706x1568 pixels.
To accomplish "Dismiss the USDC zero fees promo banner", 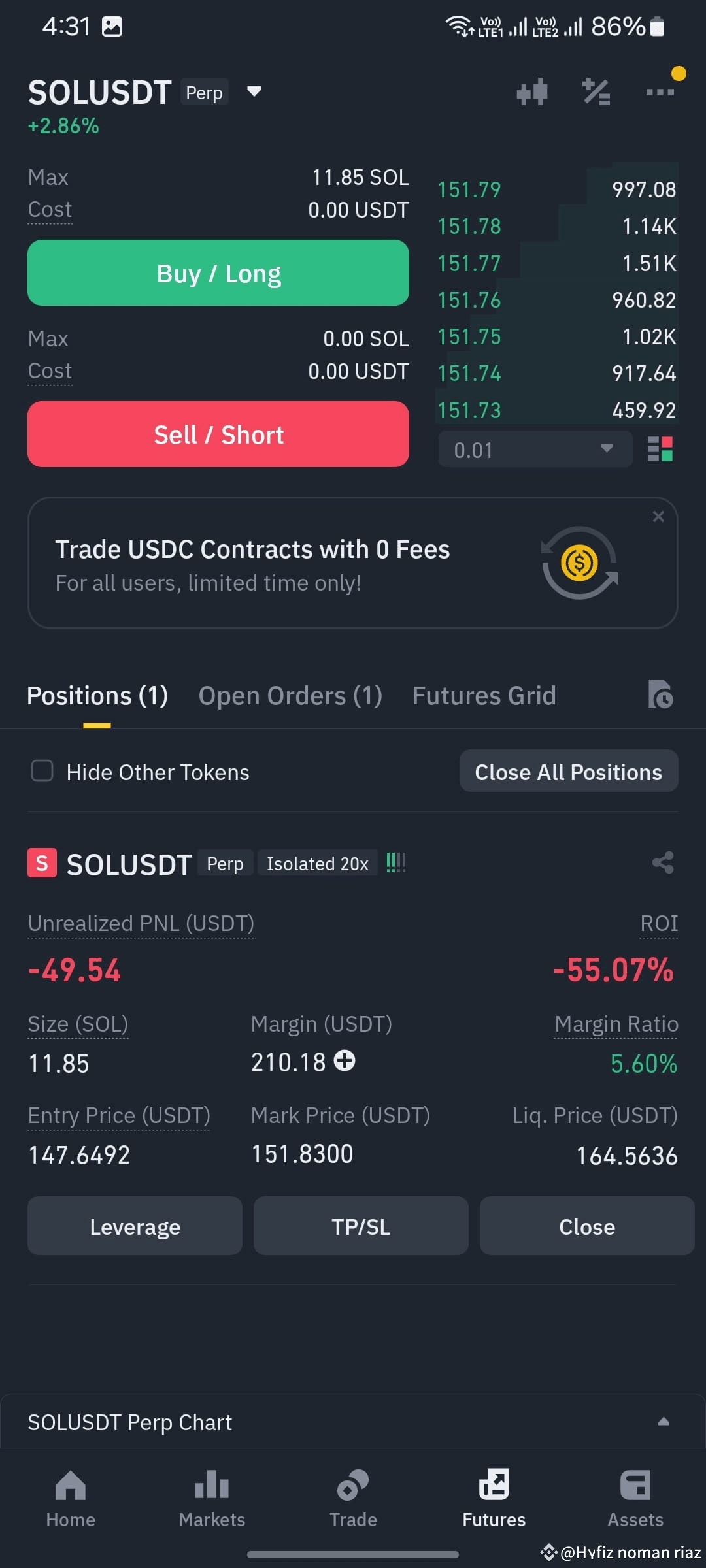I will [658, 516].
